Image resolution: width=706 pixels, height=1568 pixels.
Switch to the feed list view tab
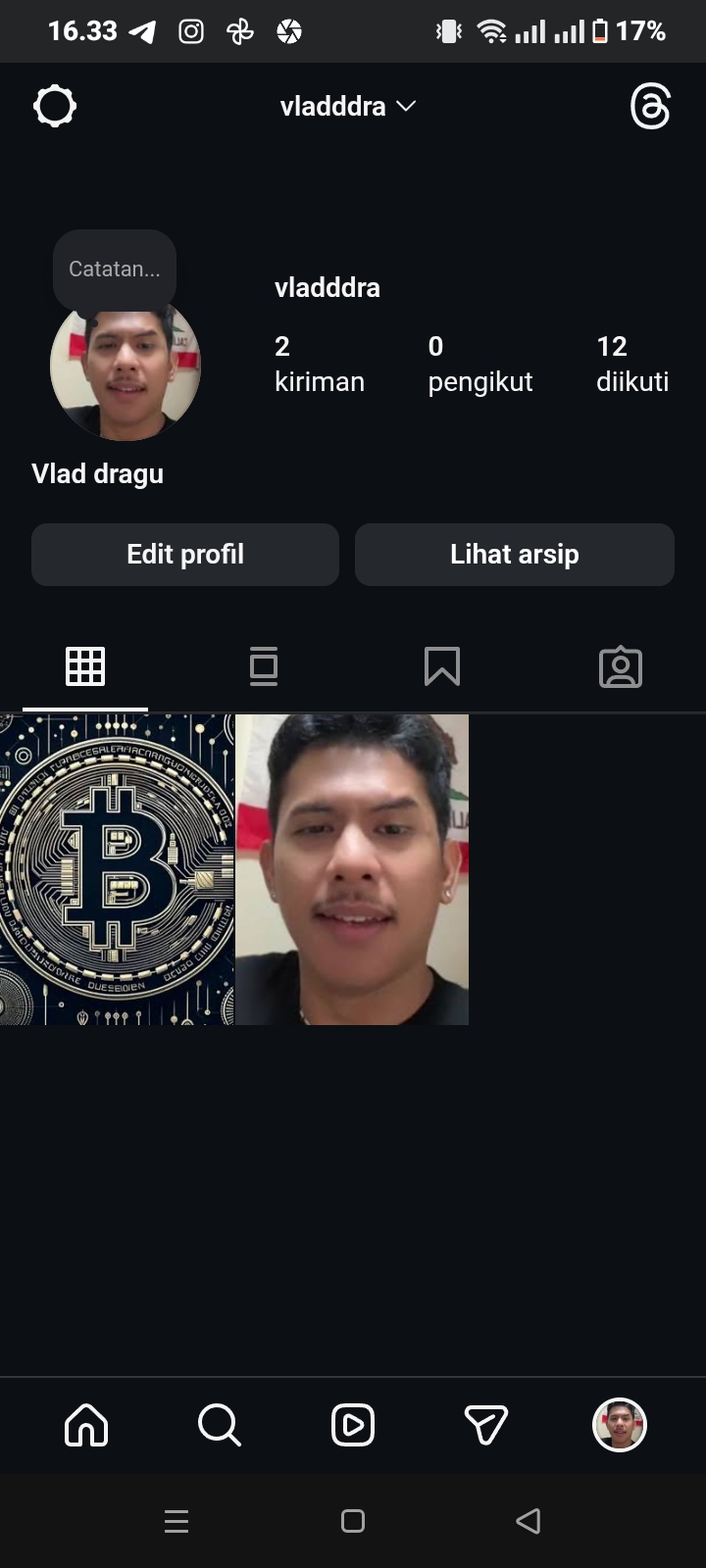click(x=264, y=667)
